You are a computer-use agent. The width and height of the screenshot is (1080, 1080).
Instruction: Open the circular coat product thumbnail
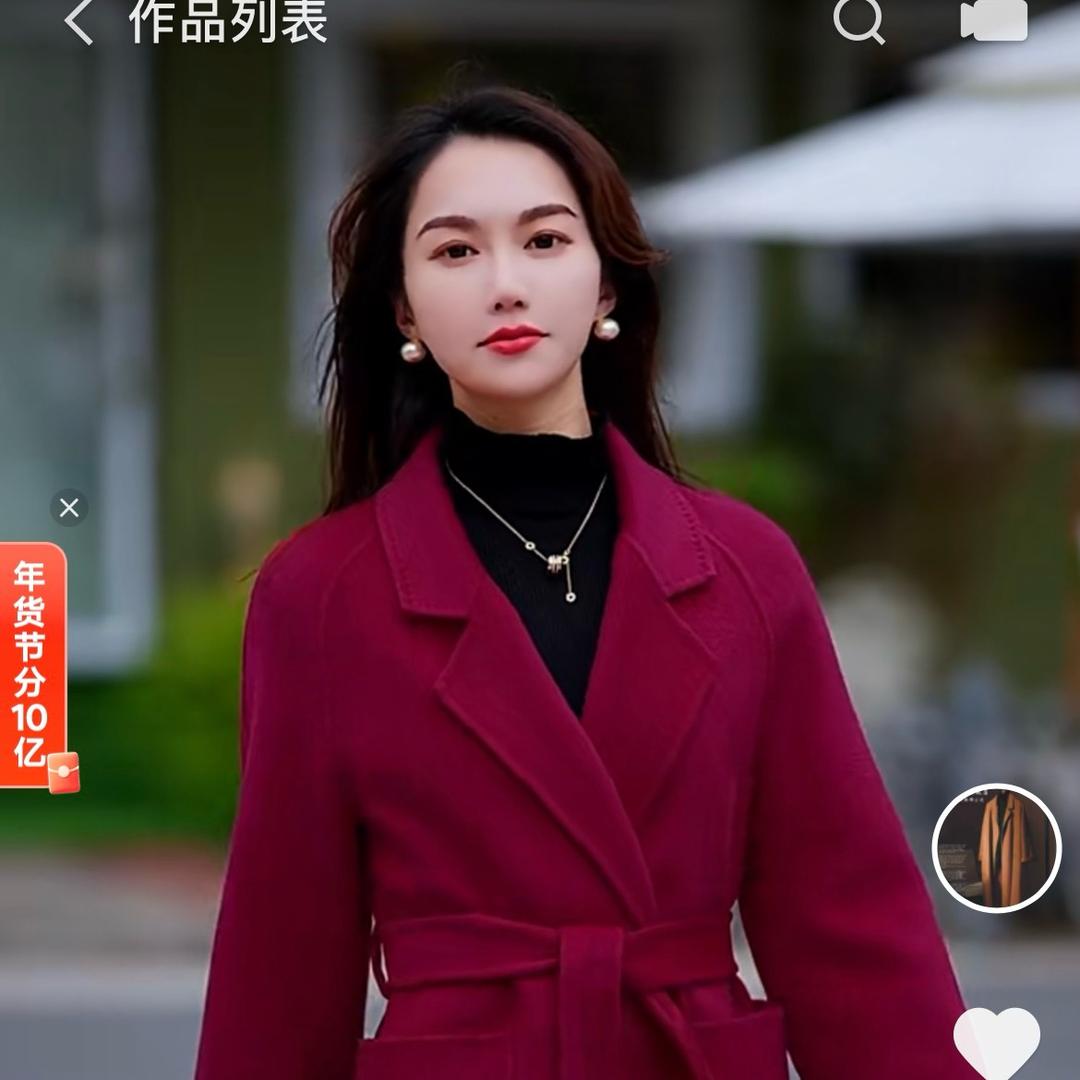tap(996, 848)
